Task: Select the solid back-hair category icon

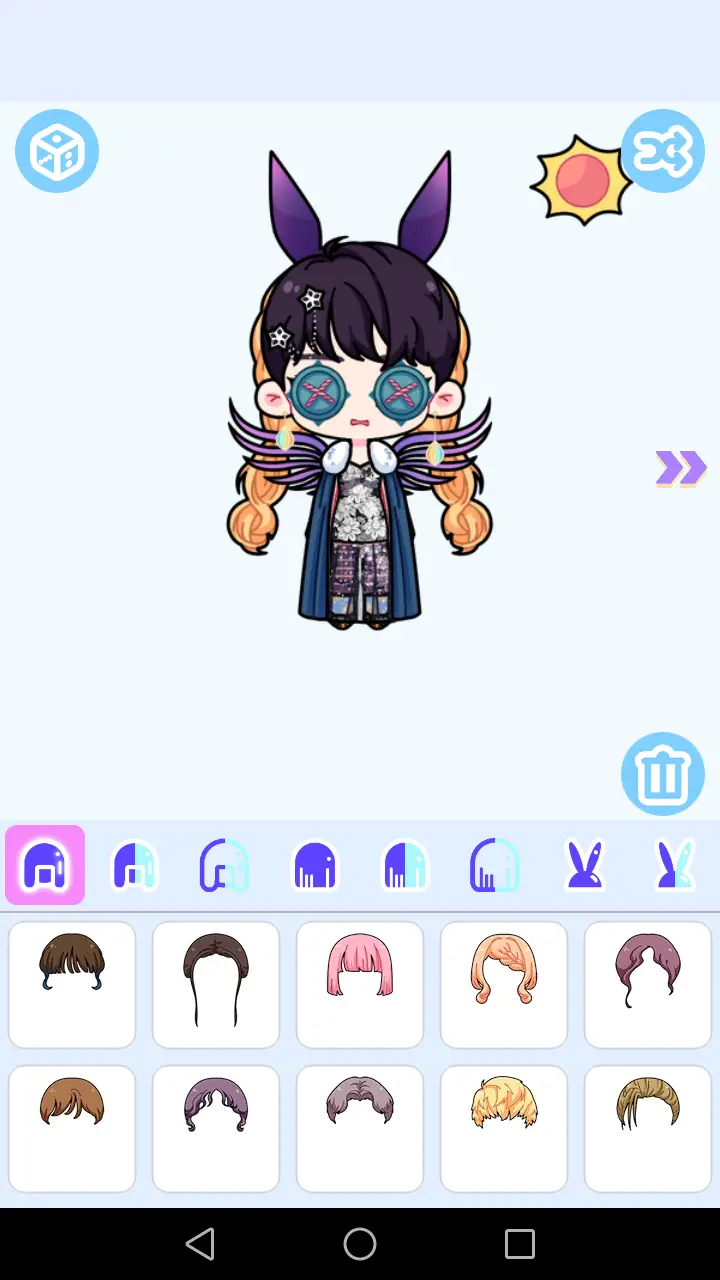Action: [x=315, y=865]
